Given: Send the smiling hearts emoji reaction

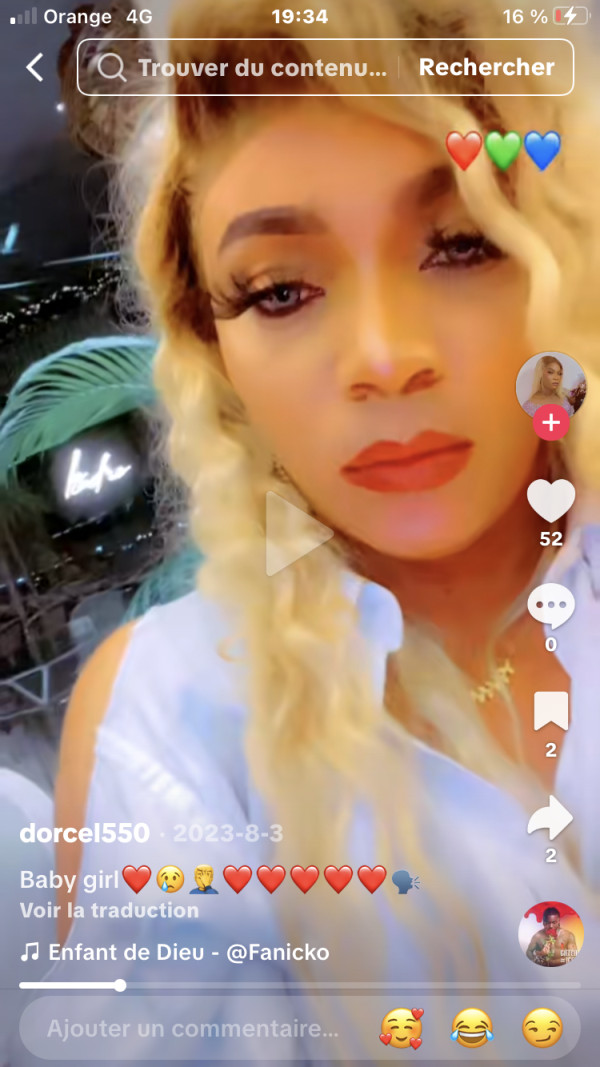Looking at the screenshot, I should point(401,1028).
